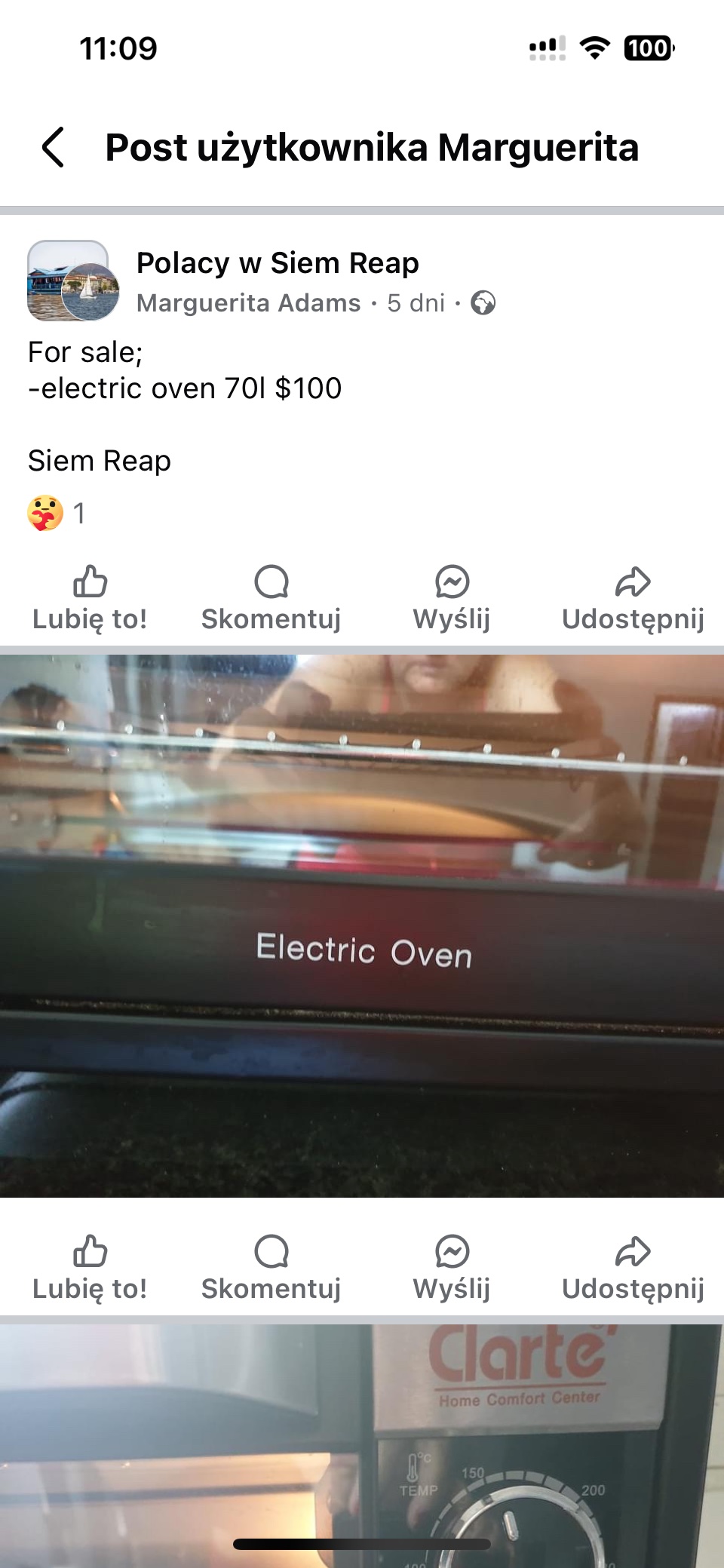Go back from Marguerita's post

point(53,147)
